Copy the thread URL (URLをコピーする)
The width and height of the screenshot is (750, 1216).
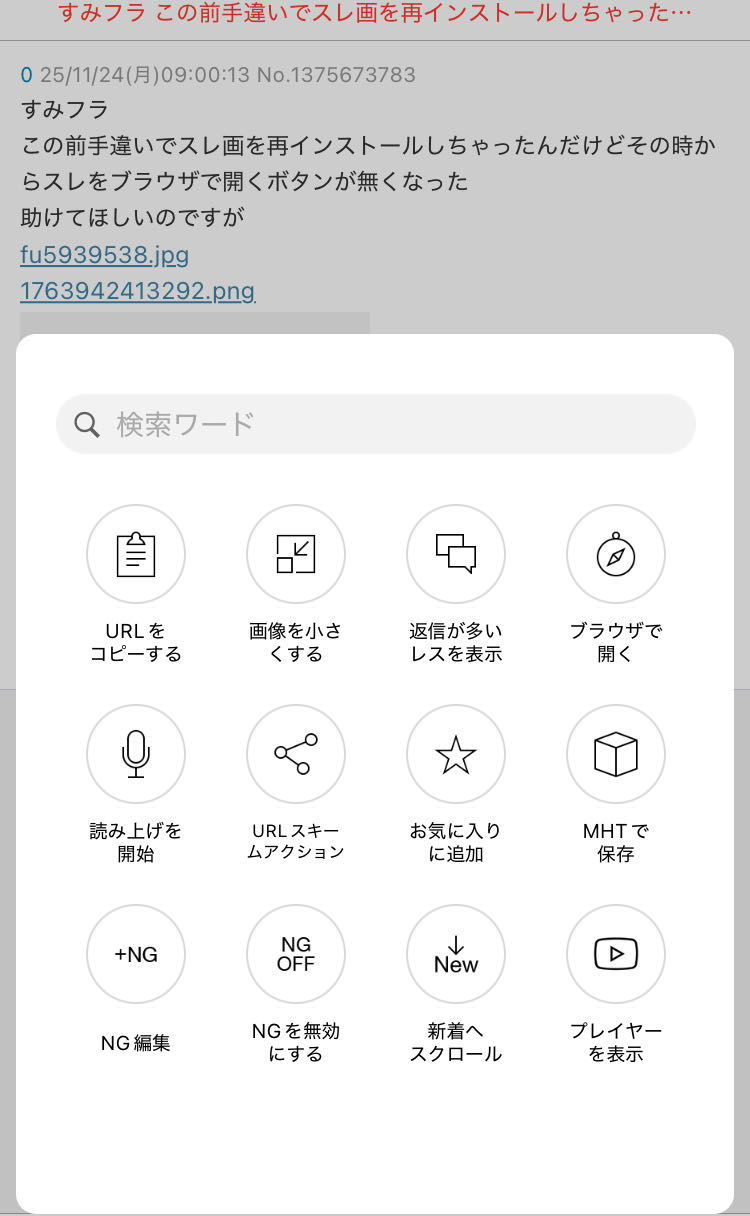pos(136,554)
